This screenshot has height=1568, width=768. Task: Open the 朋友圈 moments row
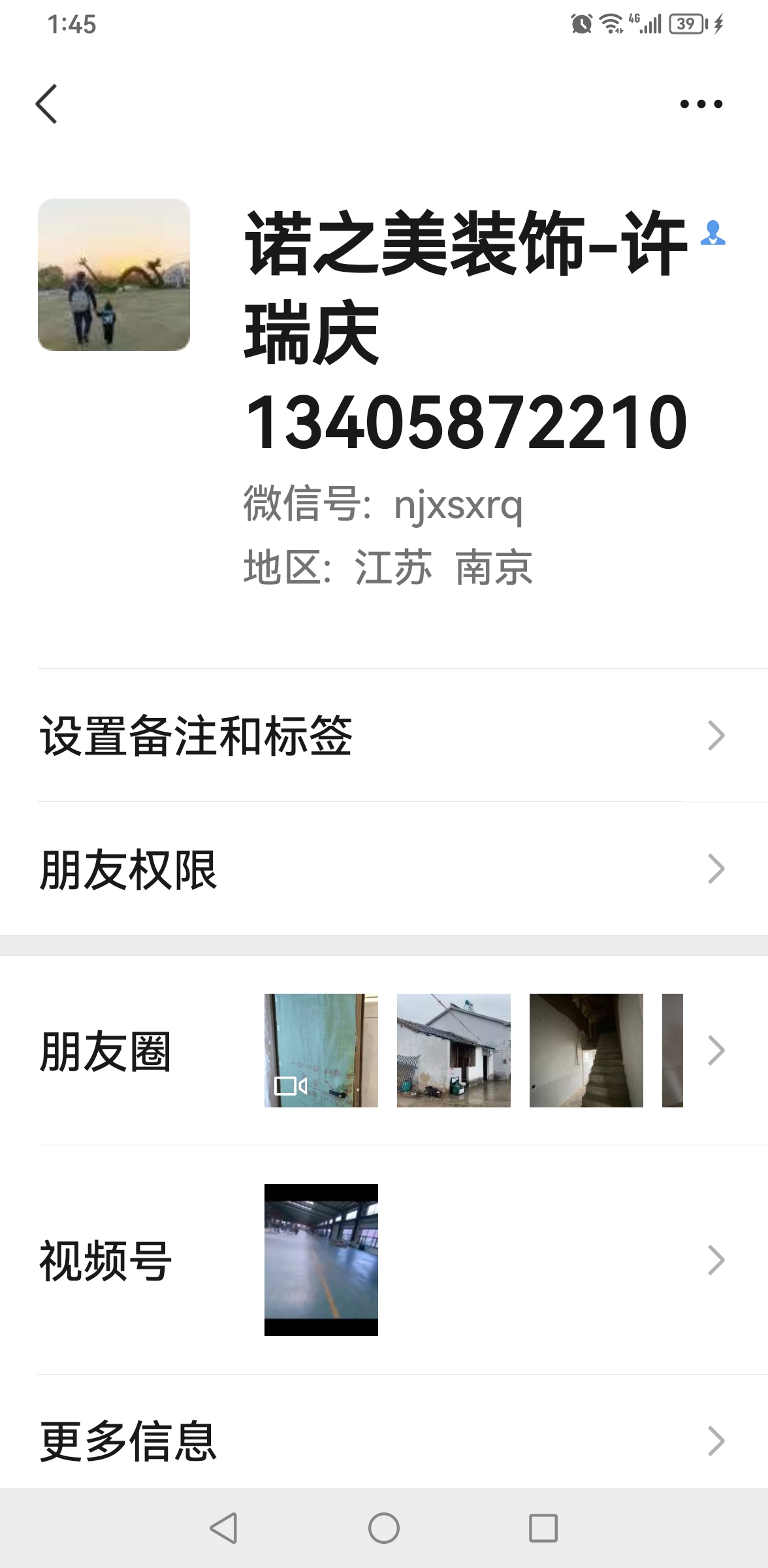click(384, 1051)
